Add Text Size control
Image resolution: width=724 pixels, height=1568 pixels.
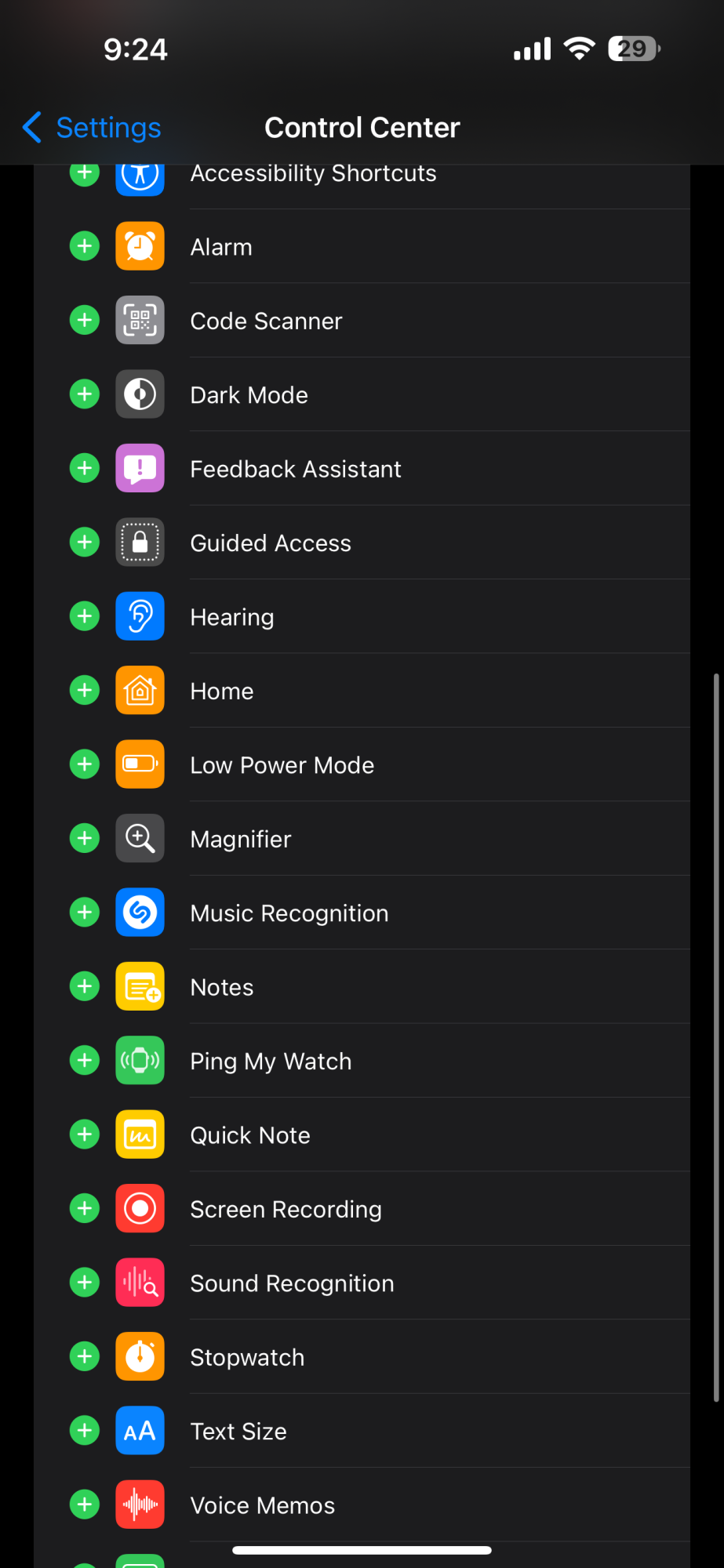point(85,1431)
